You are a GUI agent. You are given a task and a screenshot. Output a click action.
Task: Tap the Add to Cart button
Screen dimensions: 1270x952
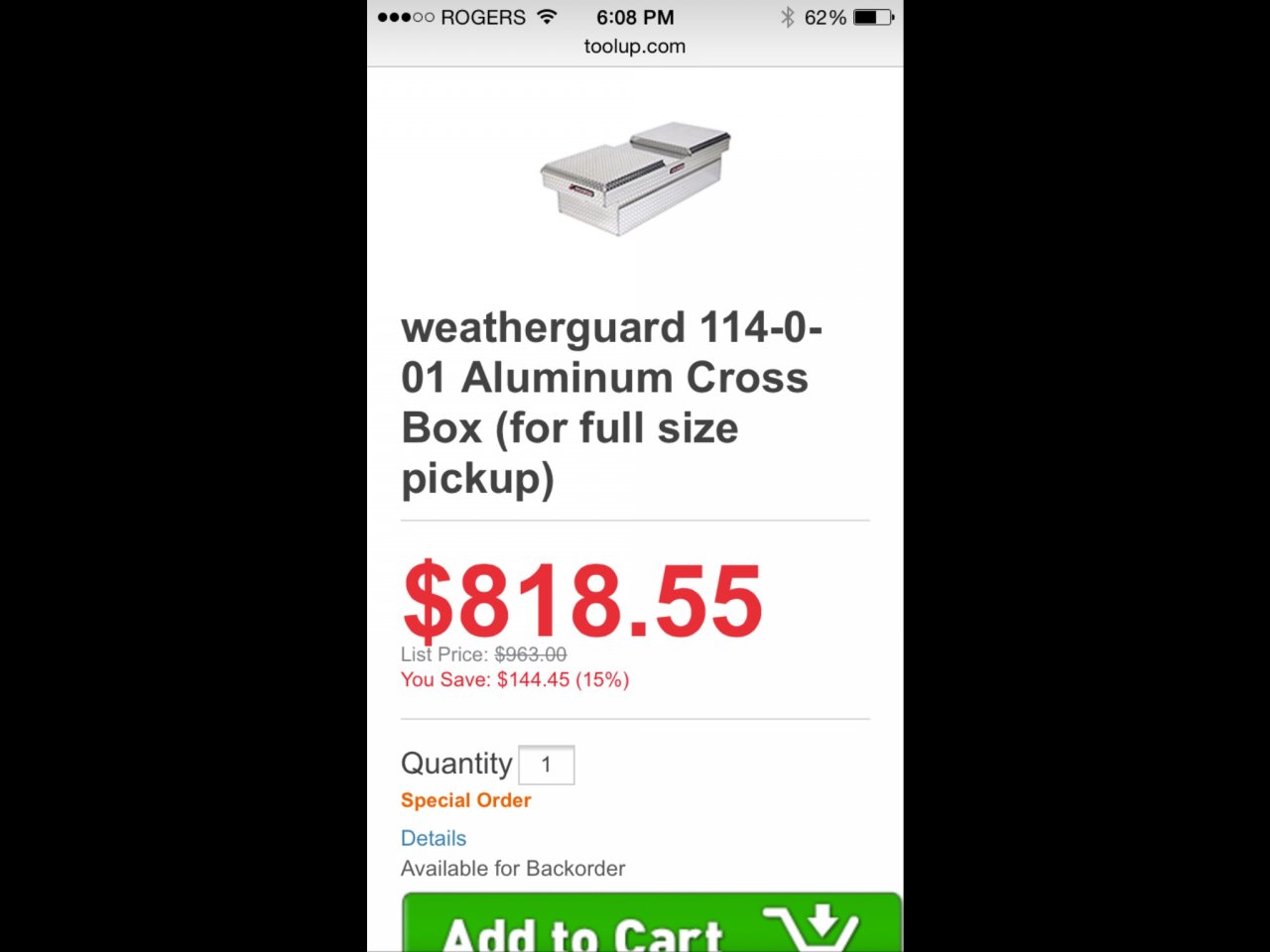(x=651, y=924)
